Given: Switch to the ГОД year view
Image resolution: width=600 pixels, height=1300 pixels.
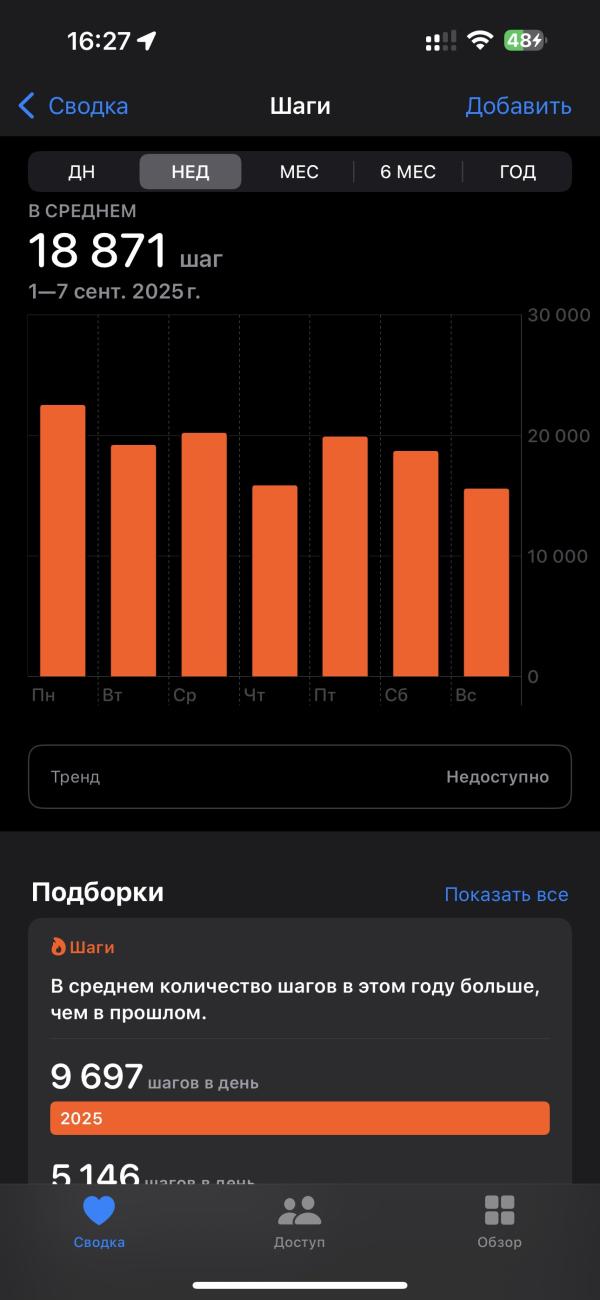Looking at the screenshot, I should tap(517, 171).
